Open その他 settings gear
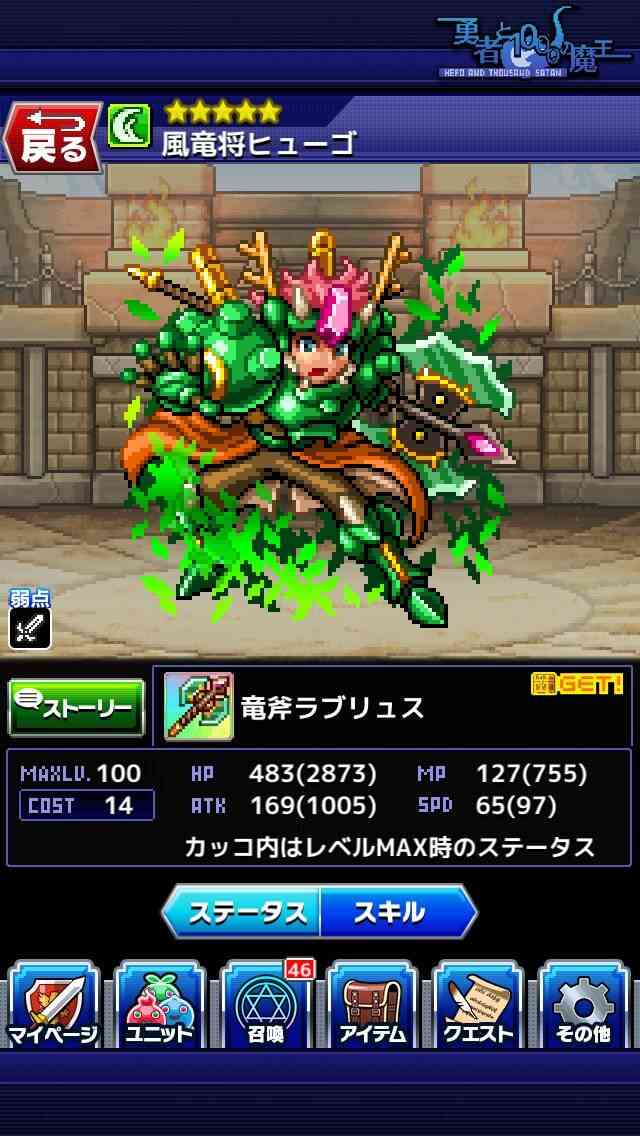 [584, 1005]
